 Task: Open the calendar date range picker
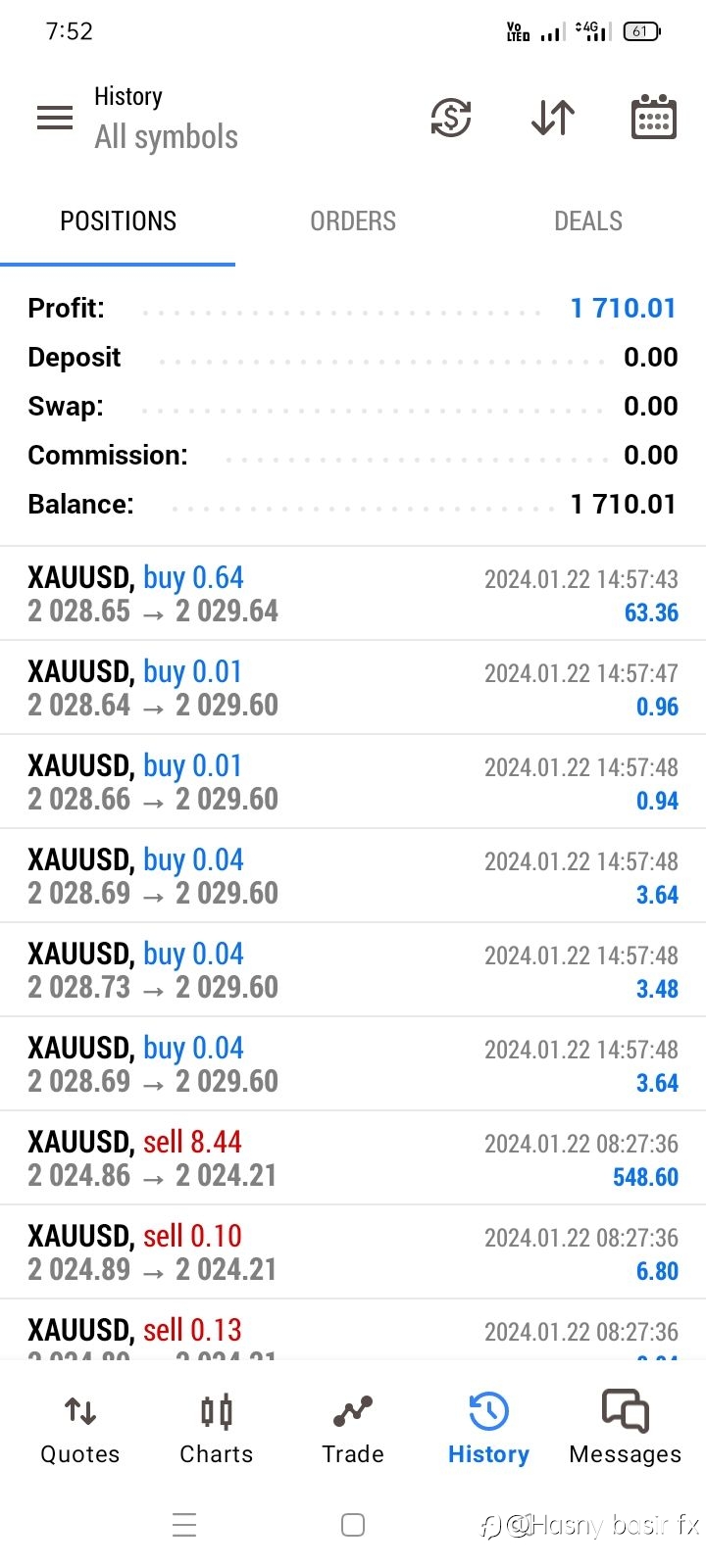[653, 118]
